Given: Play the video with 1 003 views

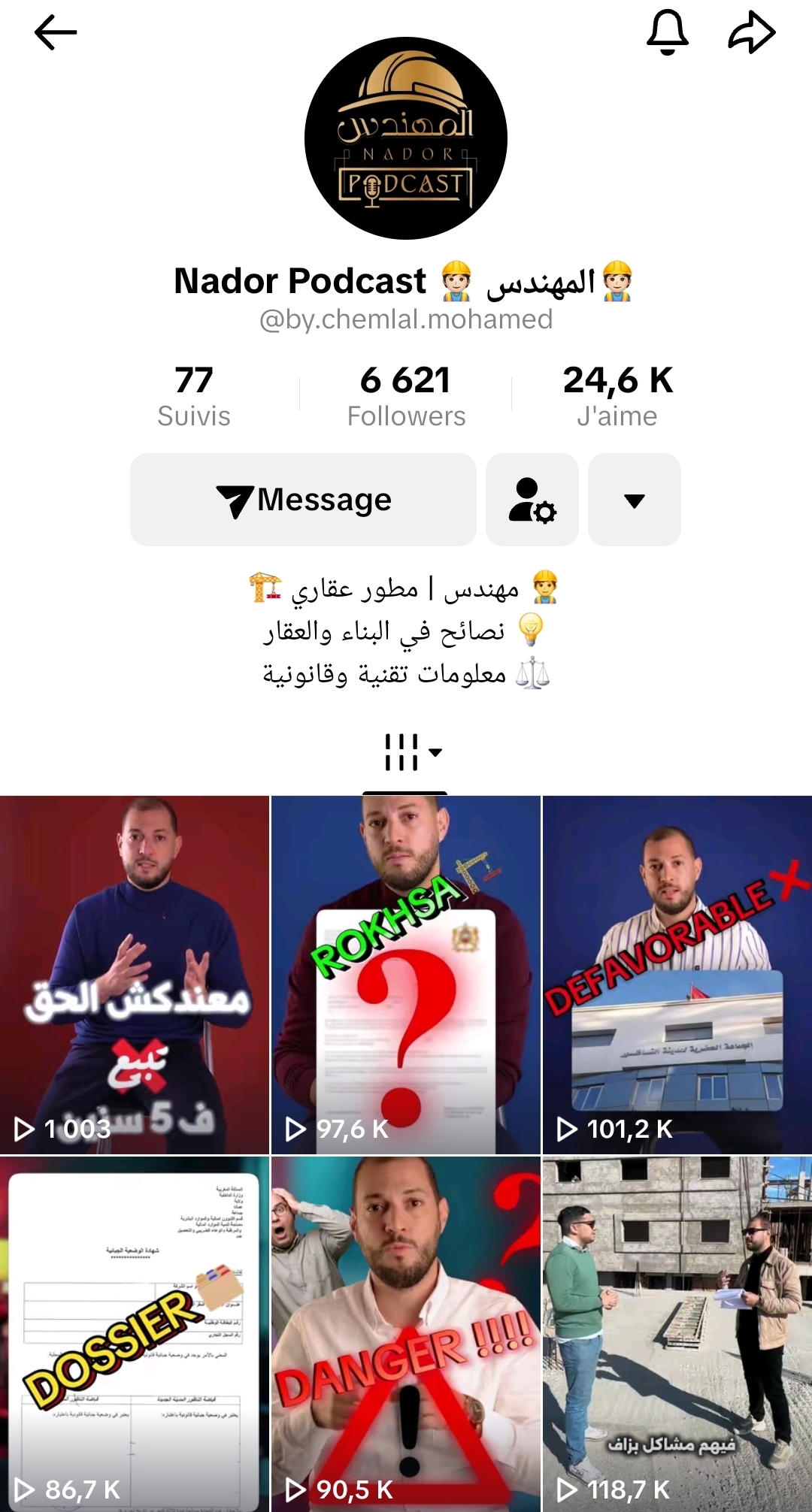Looking at the screenshot, I should 135,975.
